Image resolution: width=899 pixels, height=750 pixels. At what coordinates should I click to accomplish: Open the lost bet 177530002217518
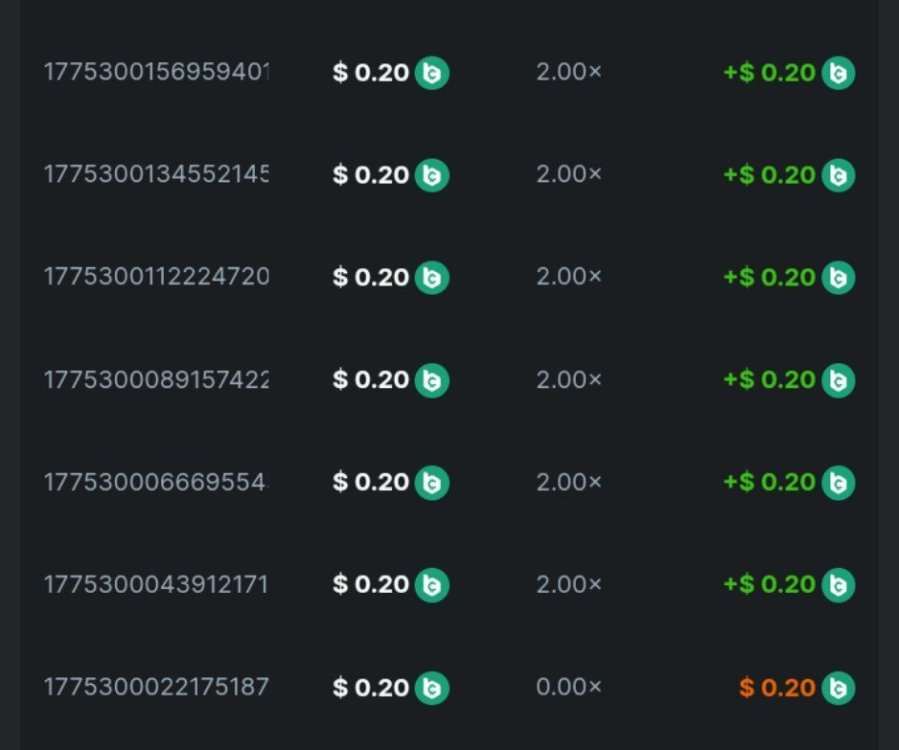[x=156, y=687]
